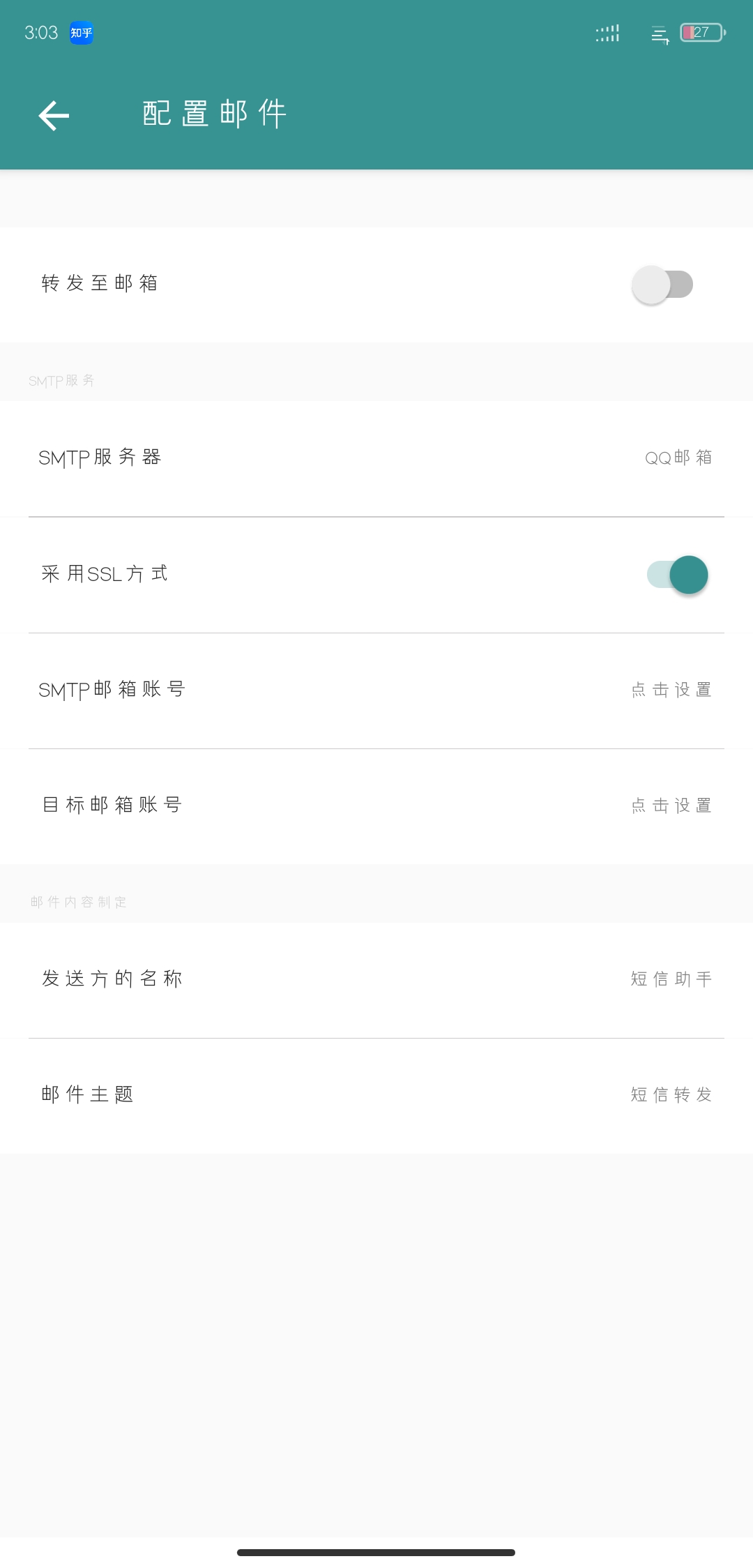The height and width of the screenshot is (1568, 753).
Task: Configure 目标邮箱账号
Action: [x=376, y=806]
